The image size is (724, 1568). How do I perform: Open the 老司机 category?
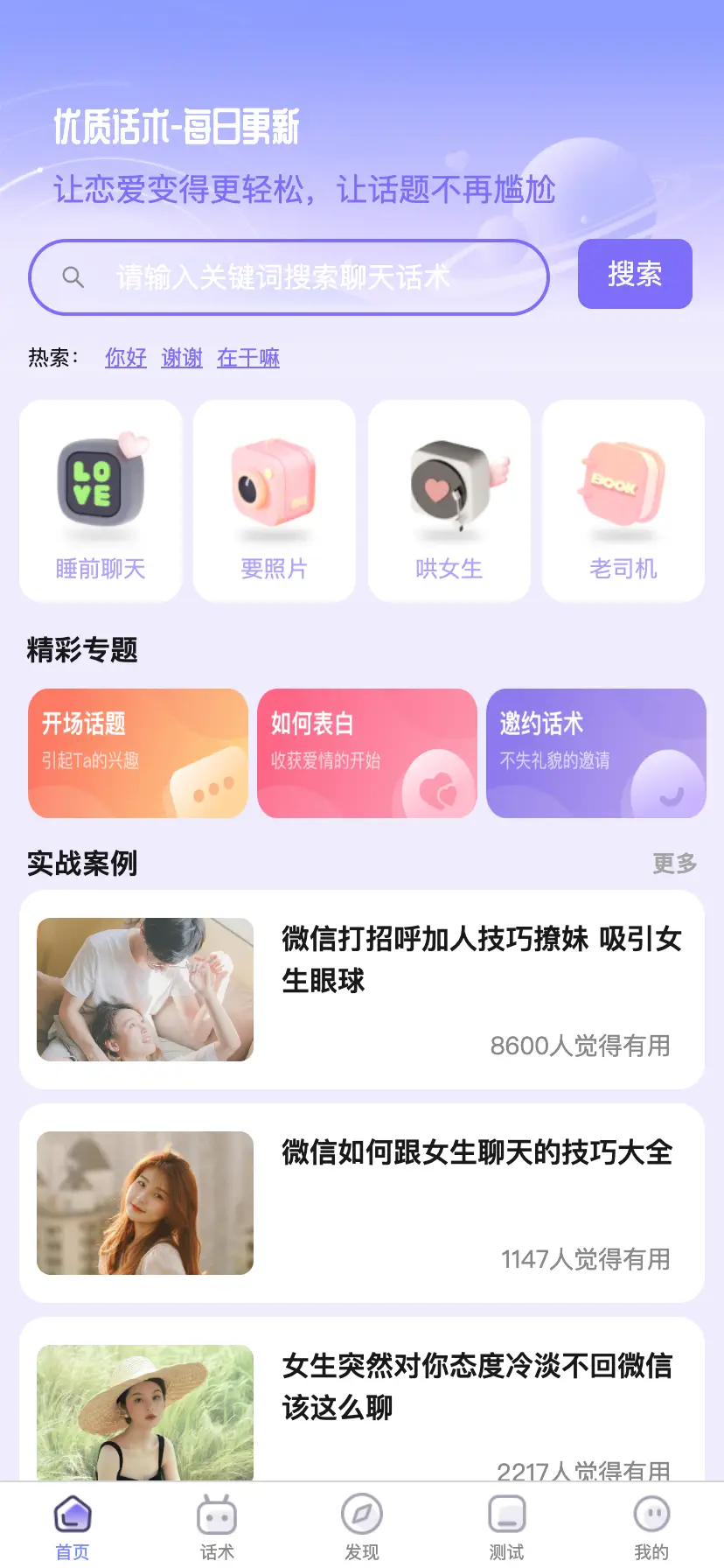pyautogui.click(x=623, y=501)
